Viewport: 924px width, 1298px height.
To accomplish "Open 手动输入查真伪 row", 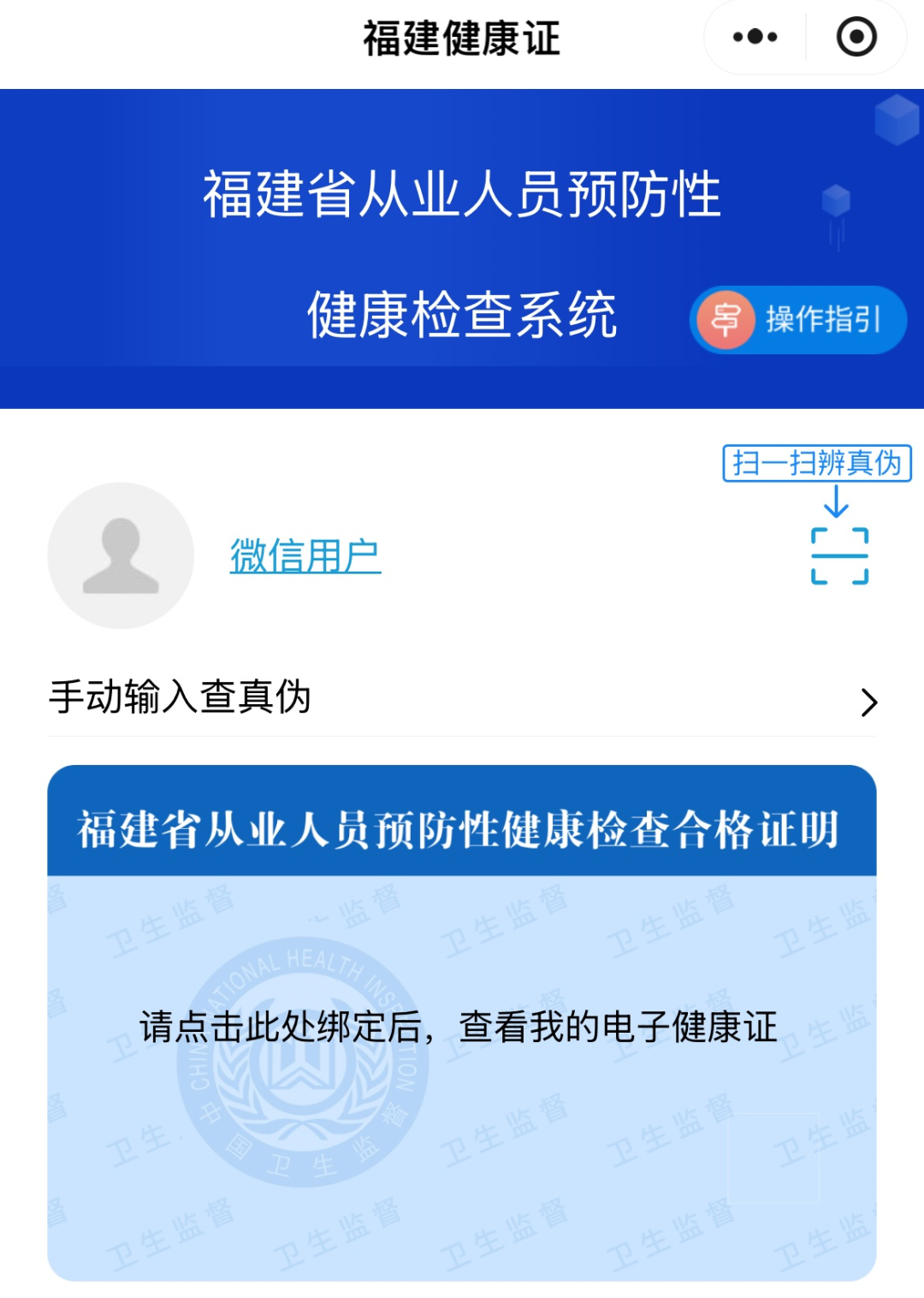I will (462, 698).
